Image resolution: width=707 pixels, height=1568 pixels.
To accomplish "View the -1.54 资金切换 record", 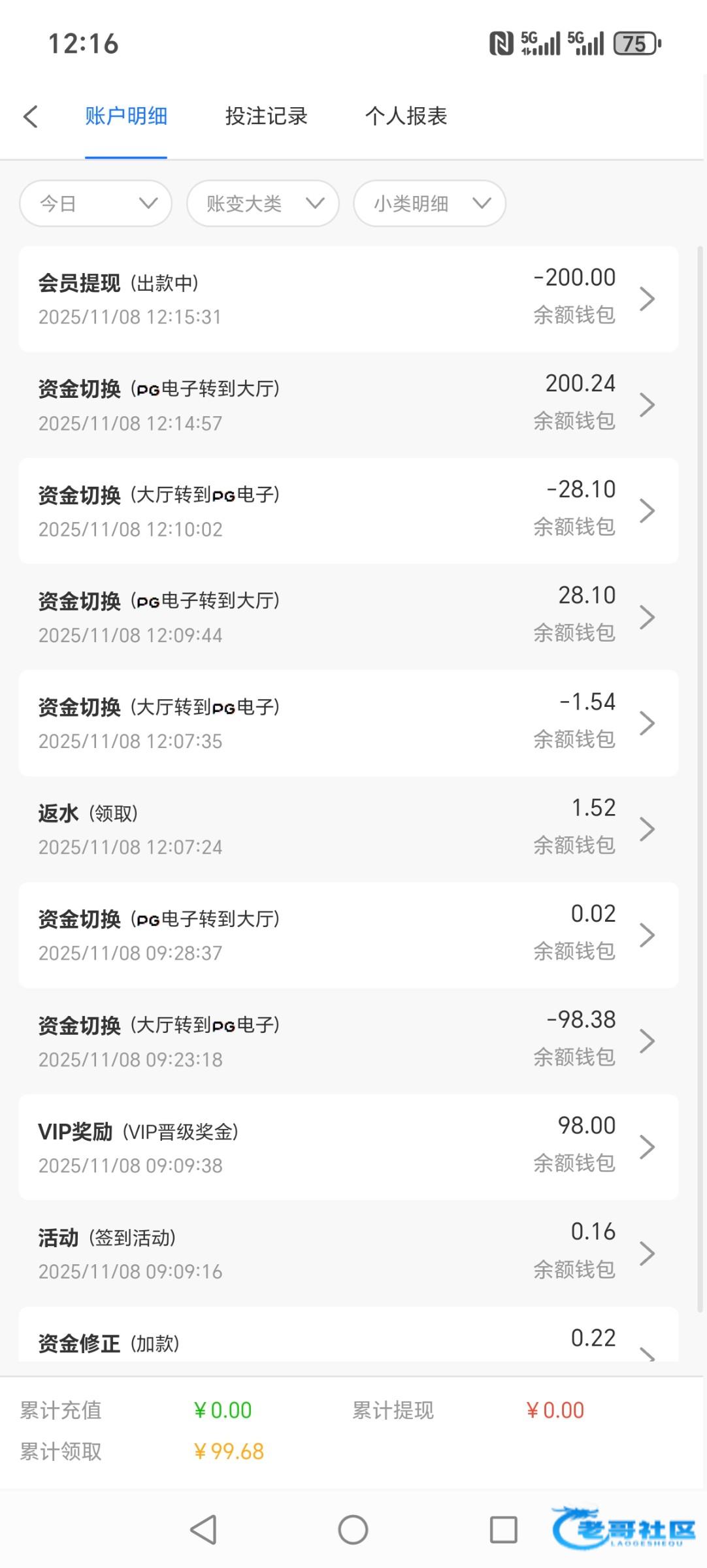I will coord(348,723).
